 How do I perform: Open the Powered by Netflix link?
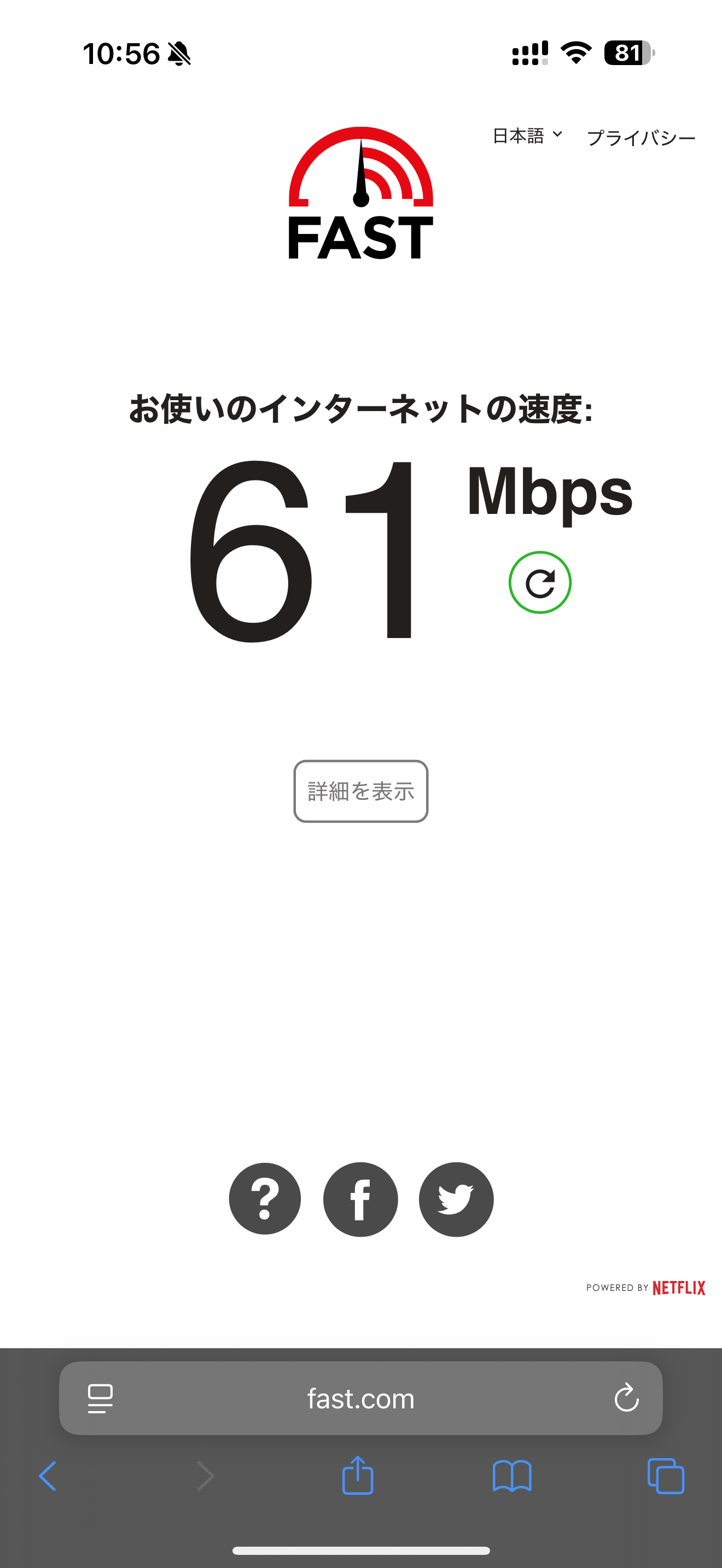click(646, 1288)
